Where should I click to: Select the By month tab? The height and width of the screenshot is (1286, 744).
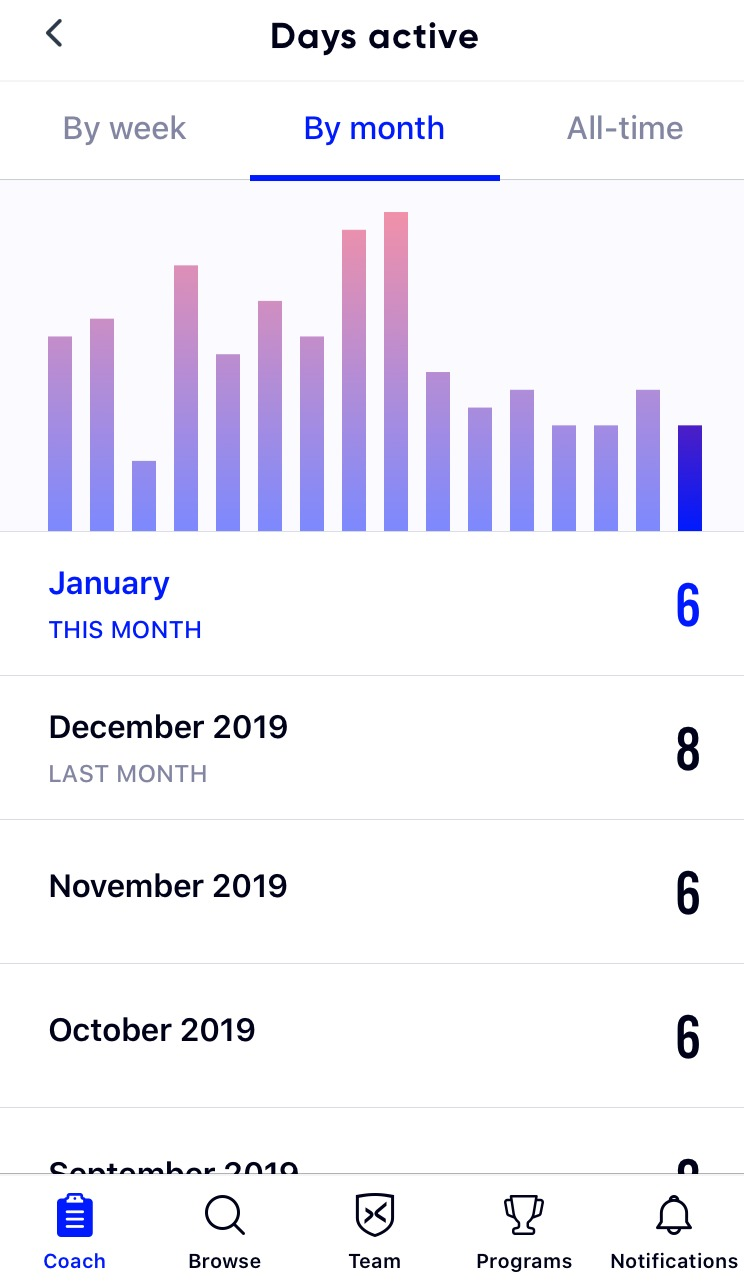point(374,129)
